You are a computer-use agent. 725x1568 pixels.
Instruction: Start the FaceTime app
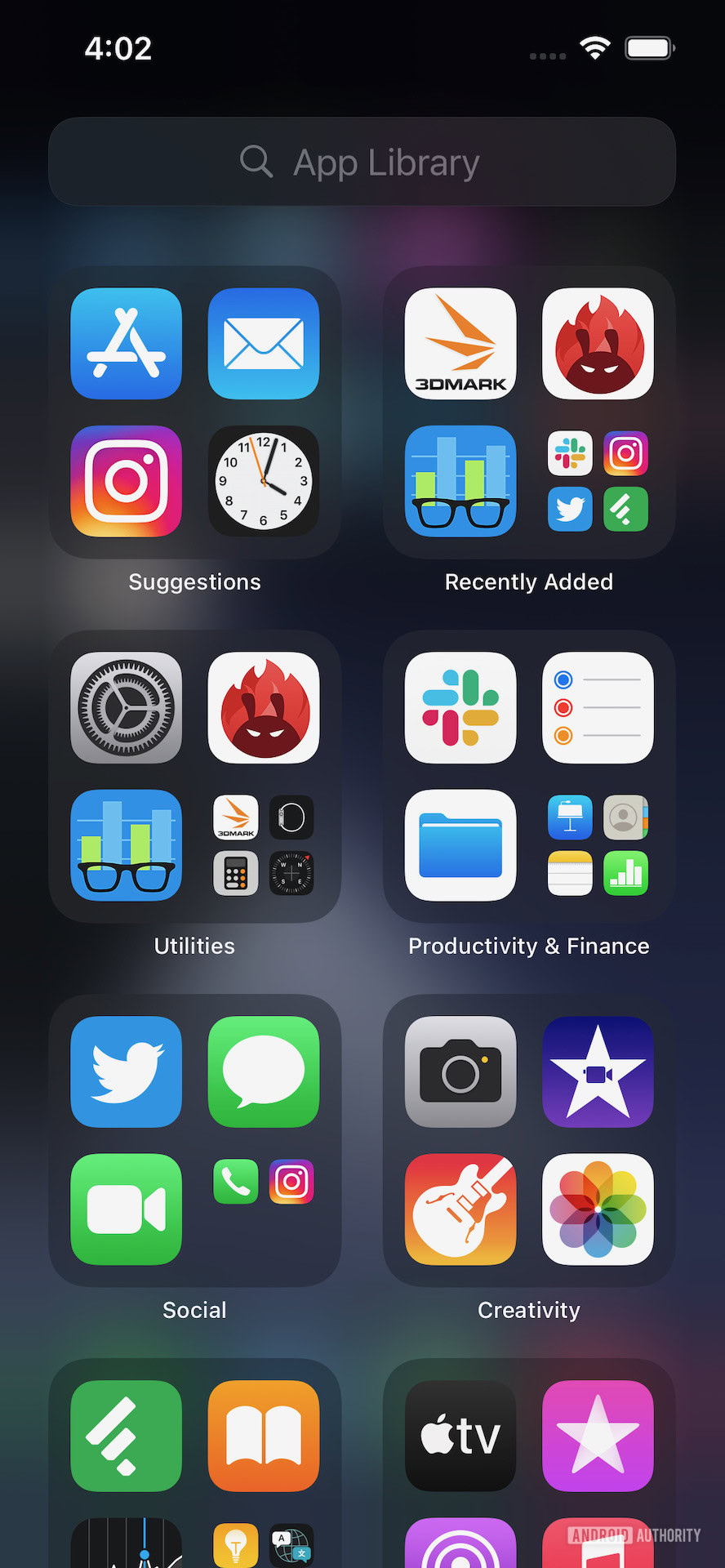coord(127,1209)
